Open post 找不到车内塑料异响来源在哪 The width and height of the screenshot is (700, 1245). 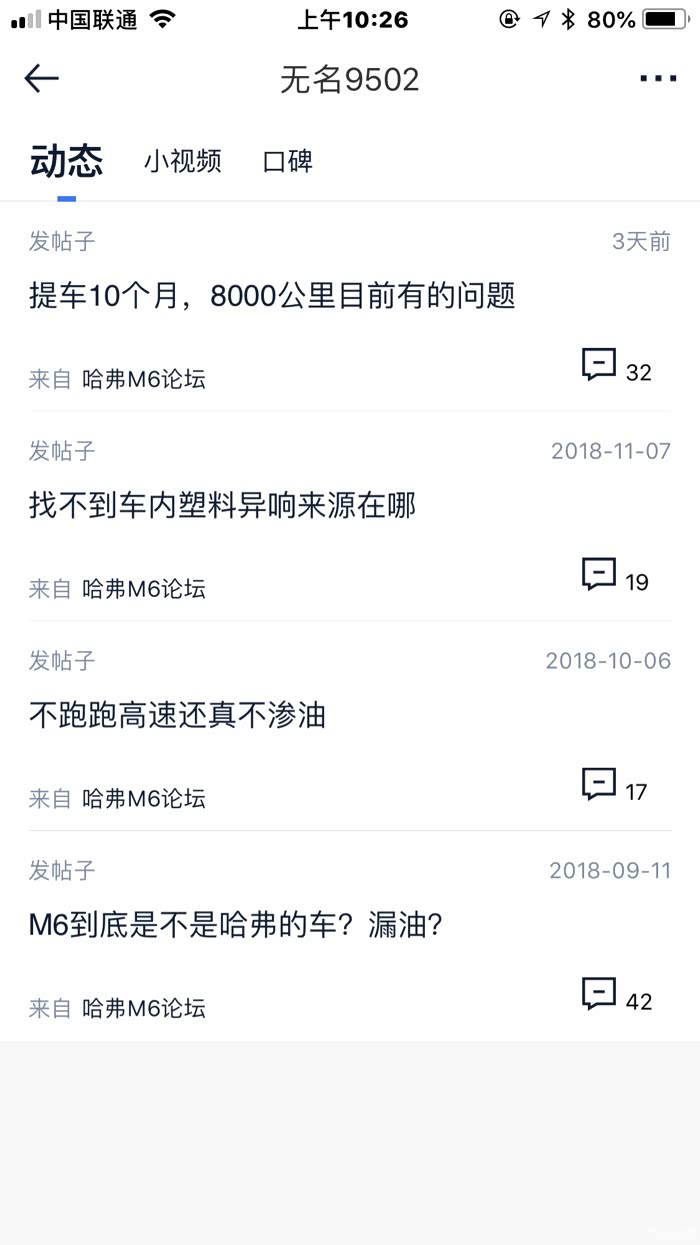(222, 506)
